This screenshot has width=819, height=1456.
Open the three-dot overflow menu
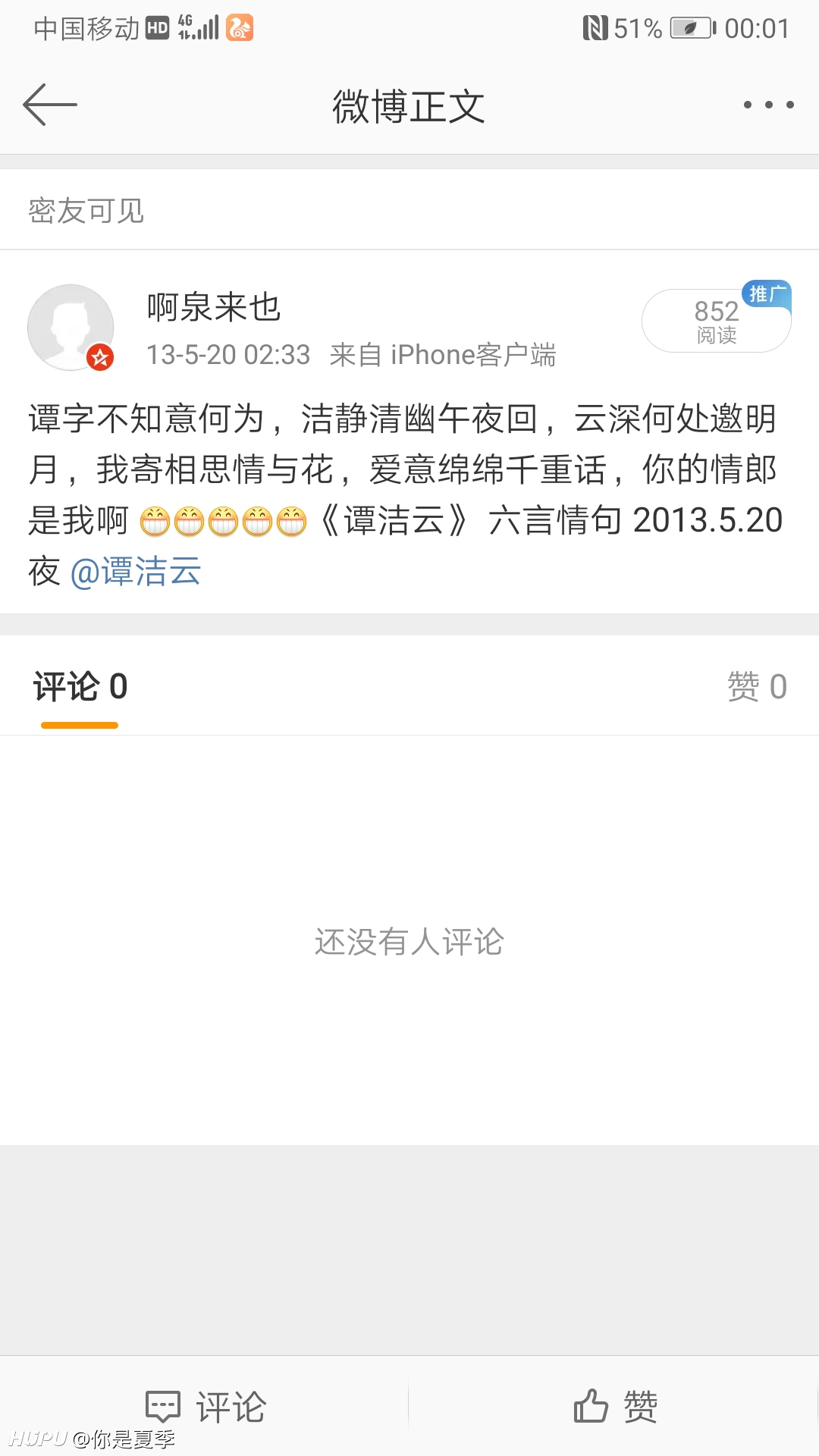click(x=768, y=105)
